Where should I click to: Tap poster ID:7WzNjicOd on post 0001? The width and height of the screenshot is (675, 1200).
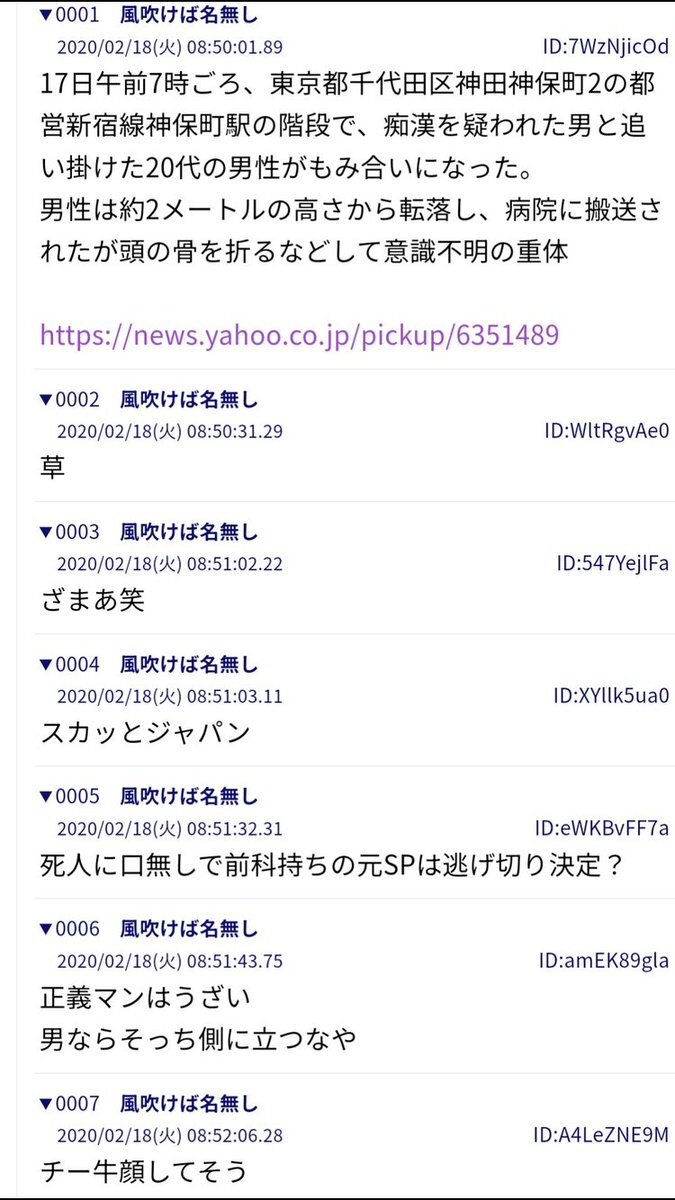tap(605, 46)
